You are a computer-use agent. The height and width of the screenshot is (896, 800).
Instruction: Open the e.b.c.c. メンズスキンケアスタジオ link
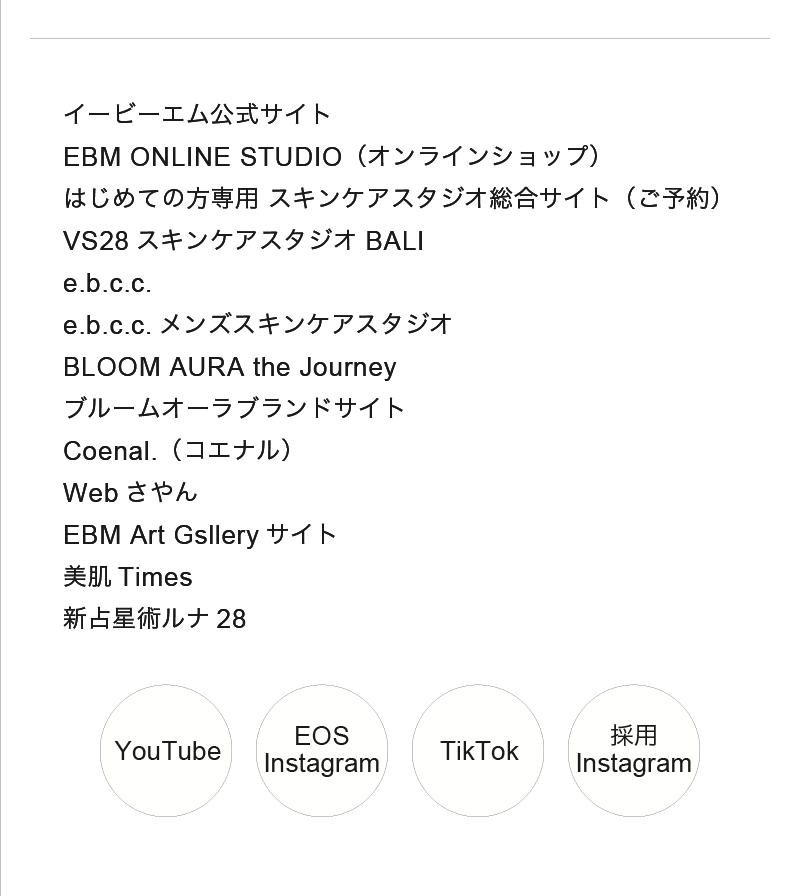point(258,325)
